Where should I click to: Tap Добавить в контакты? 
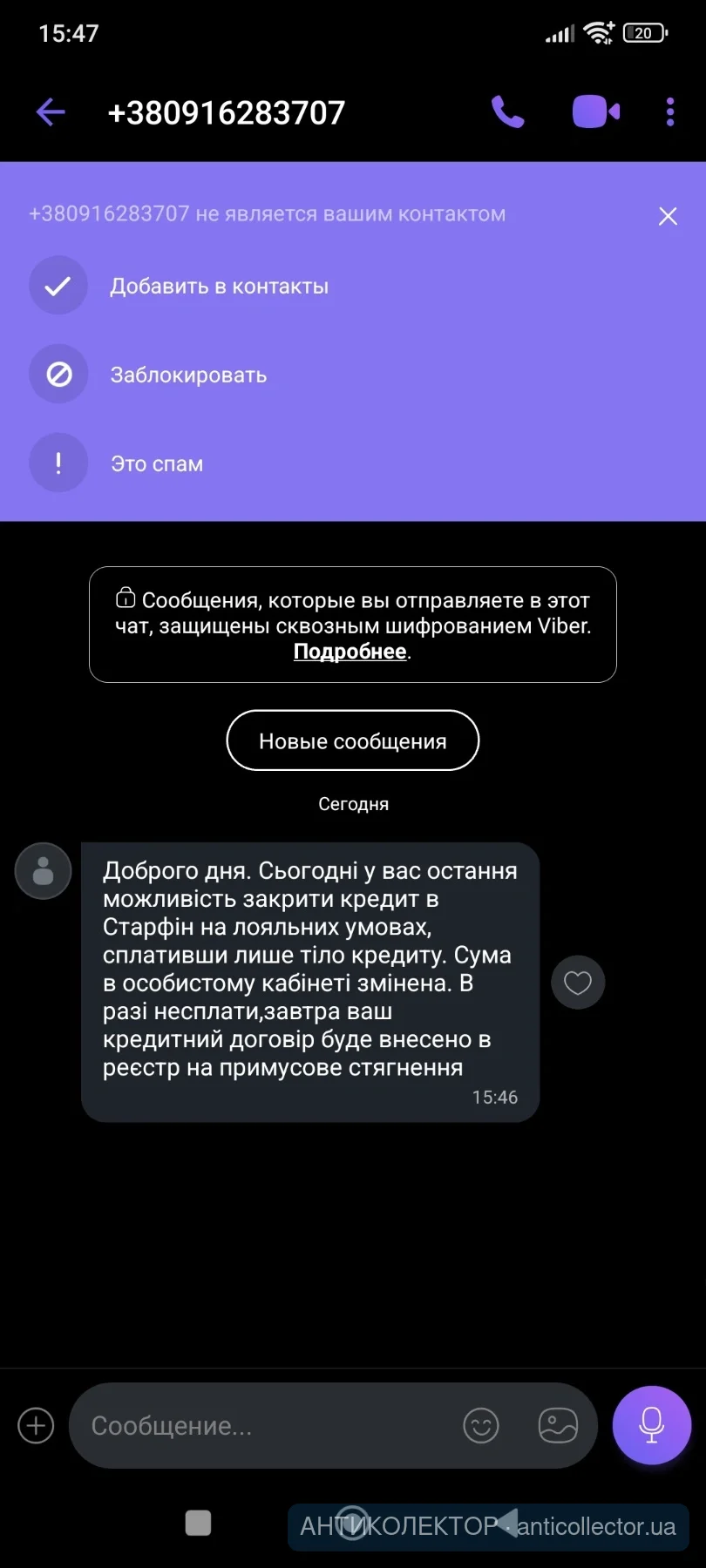tap(219, 286)
